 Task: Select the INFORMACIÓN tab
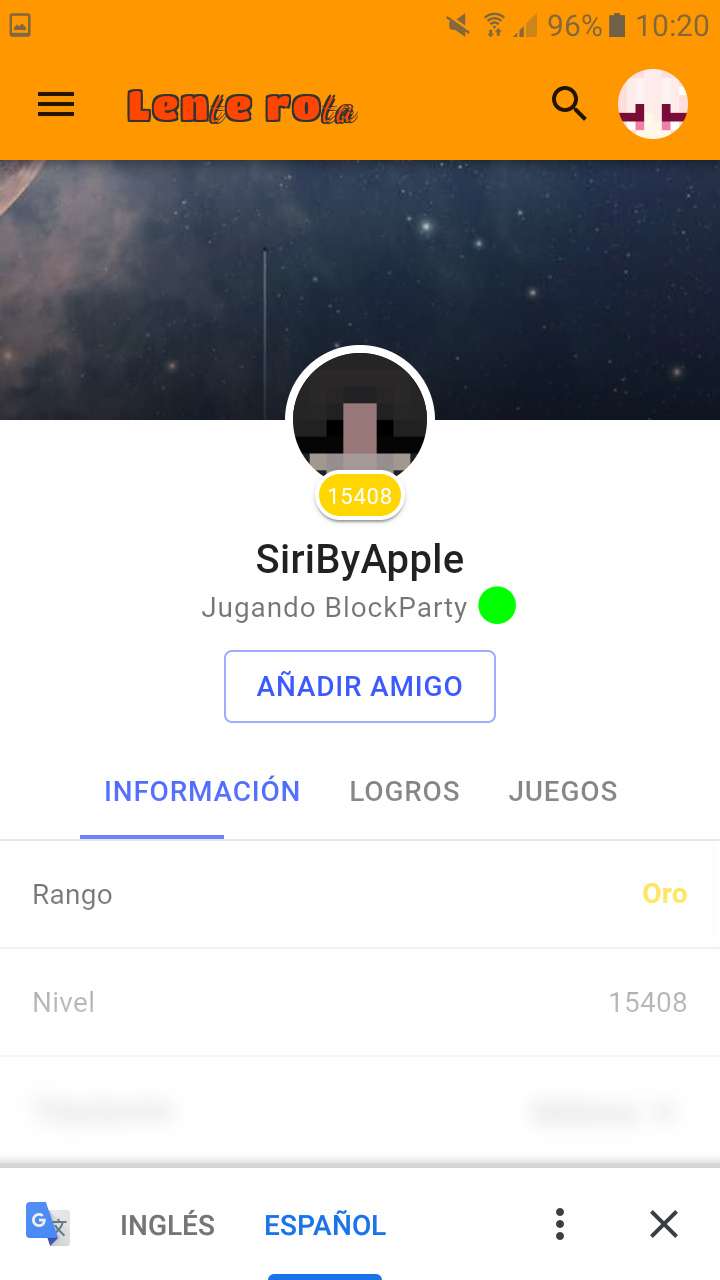pos(202,791)
